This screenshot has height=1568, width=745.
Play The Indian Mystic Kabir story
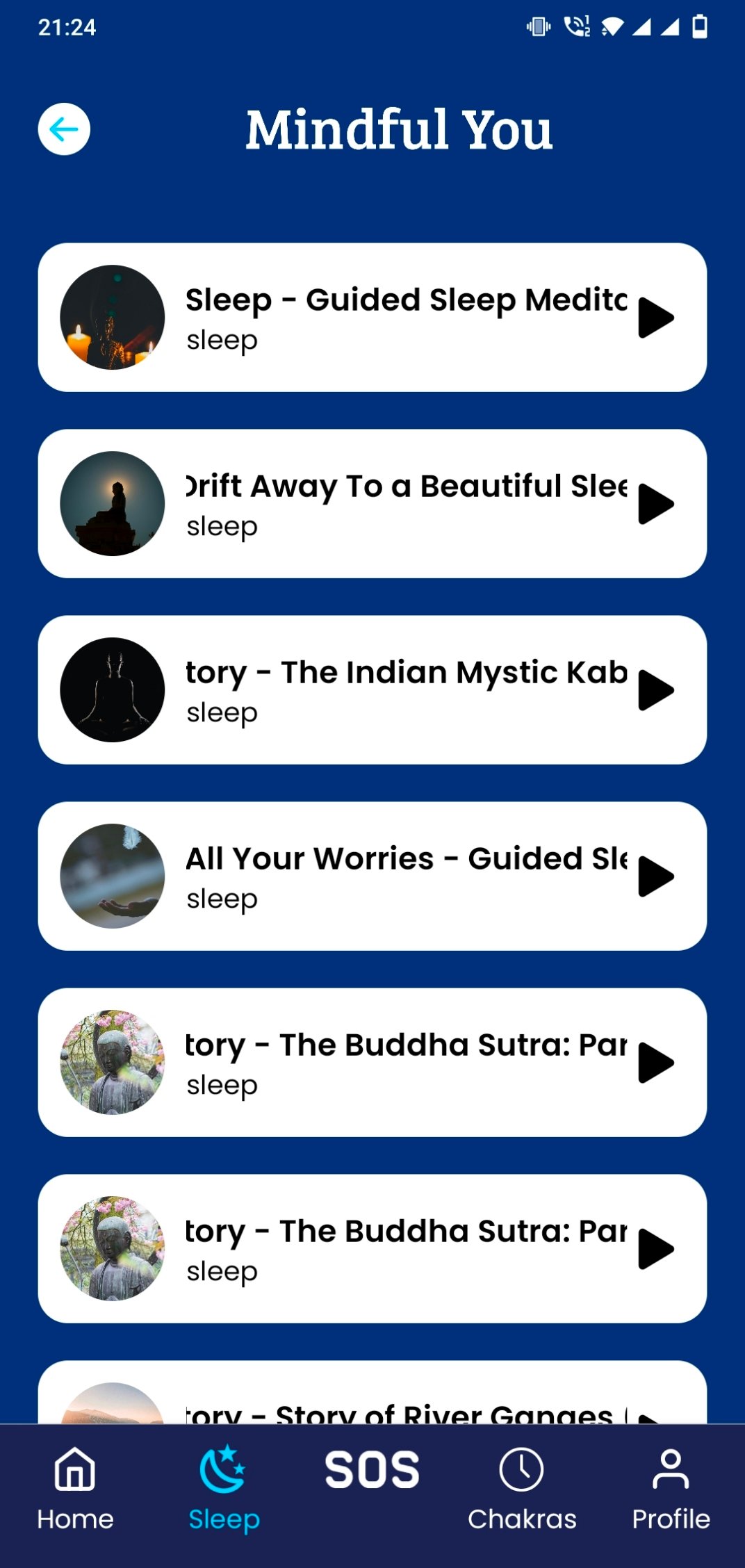pyautogui.click(x=655, y=690)
